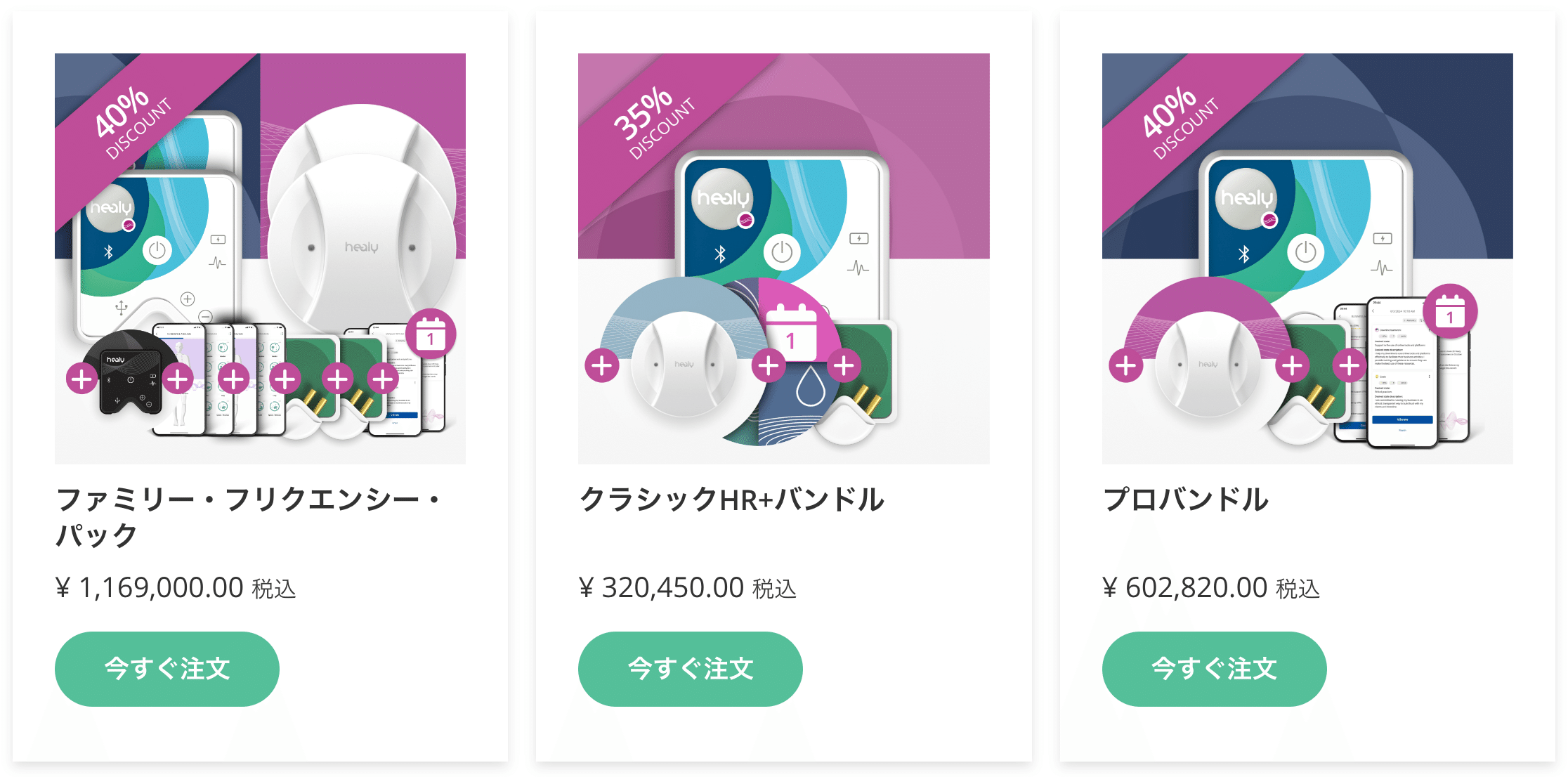Open the プロバンドル product image
1568x777 pixels.
pos(1307,259)
